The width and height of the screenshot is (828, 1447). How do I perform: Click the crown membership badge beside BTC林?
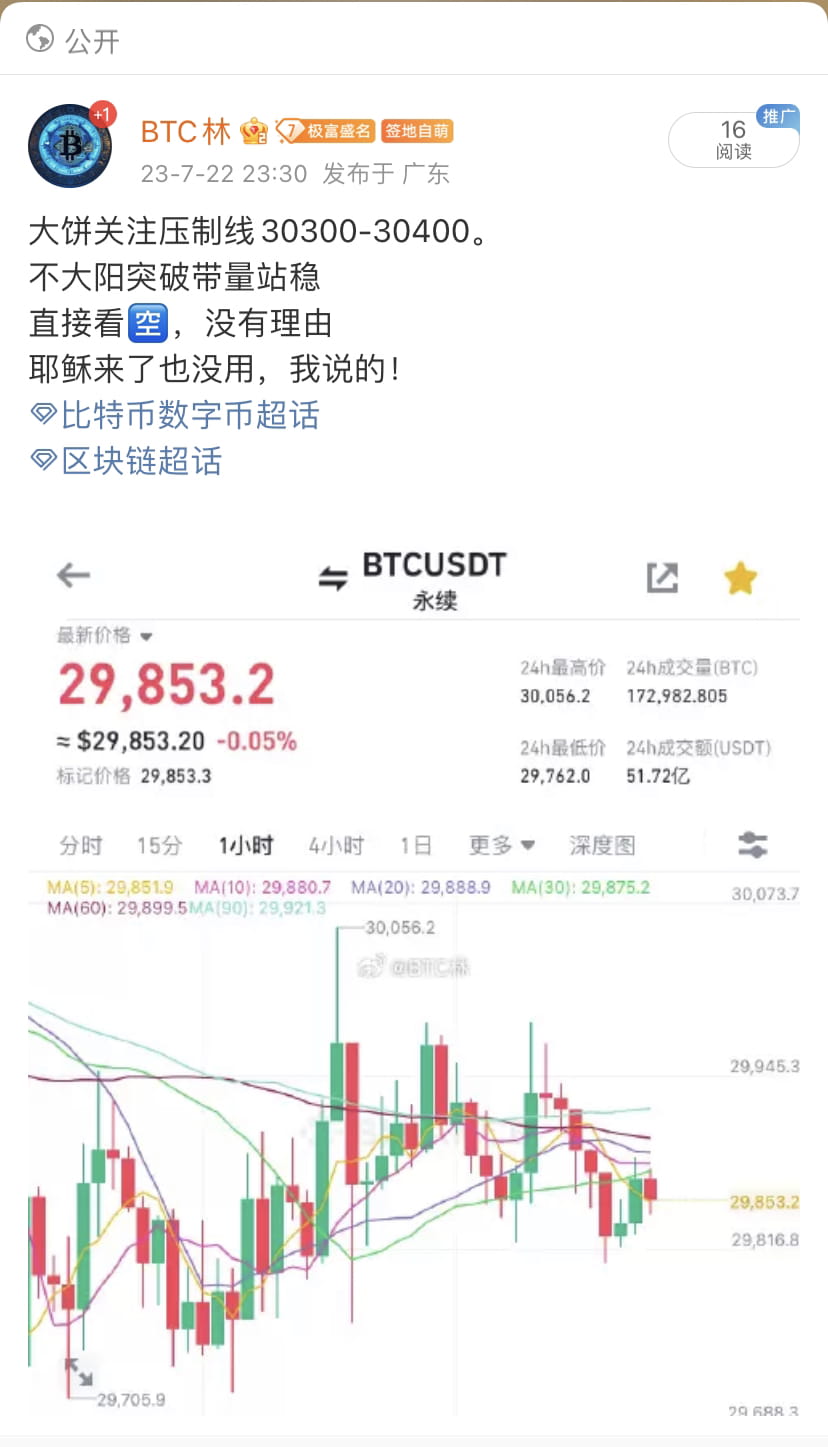[x=253, y=131]
